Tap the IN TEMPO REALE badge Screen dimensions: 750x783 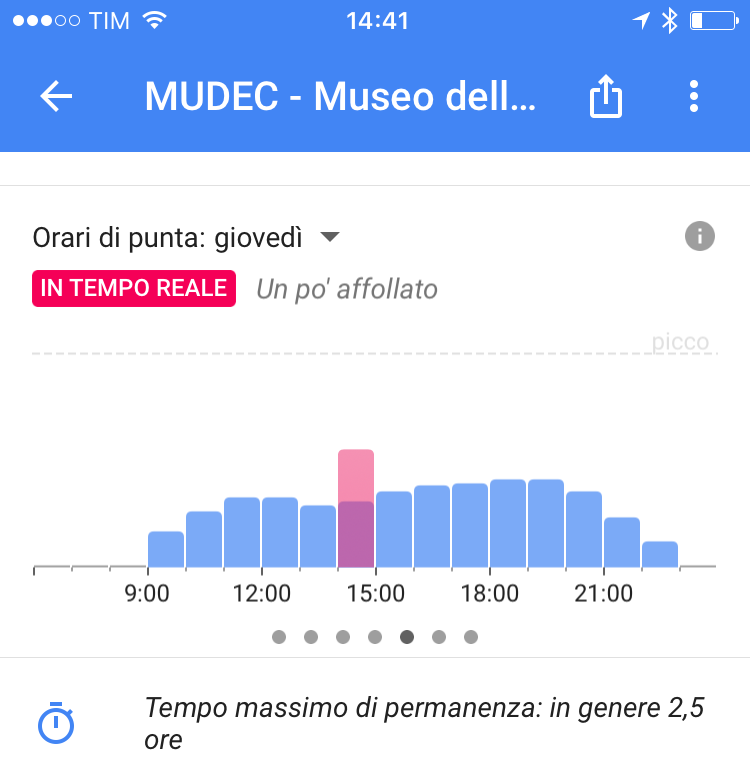tap(133, 288)
